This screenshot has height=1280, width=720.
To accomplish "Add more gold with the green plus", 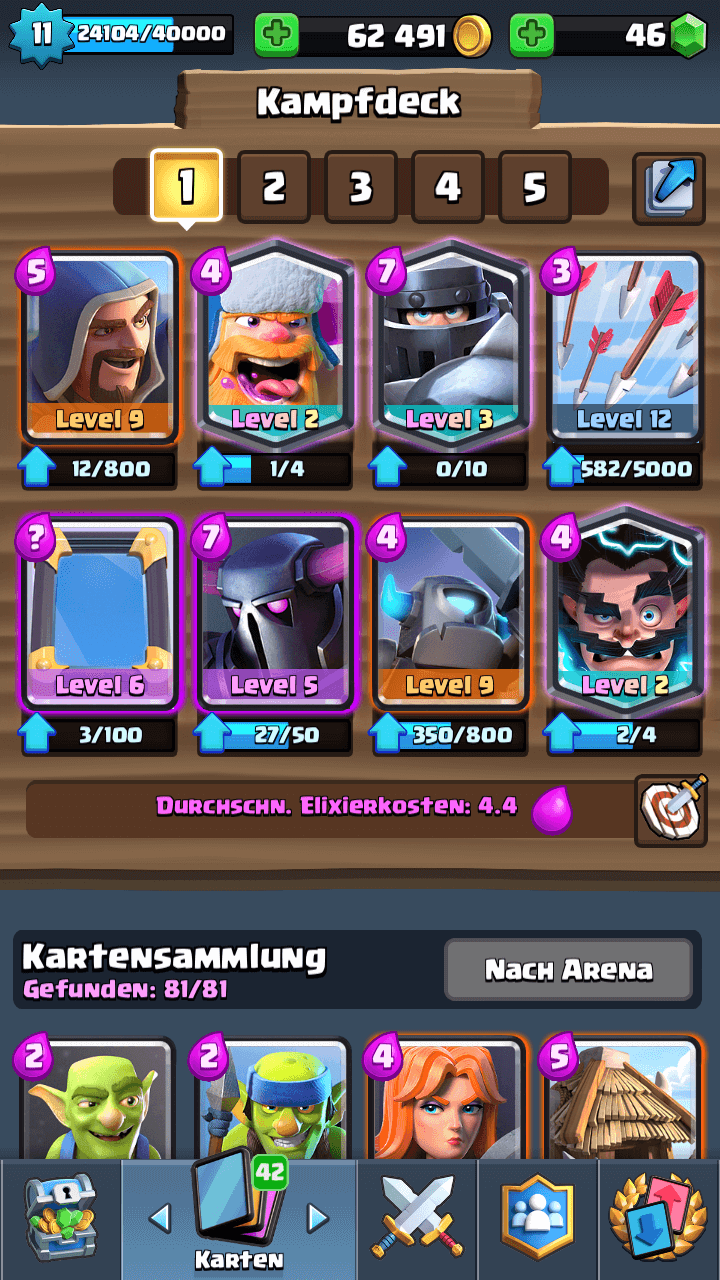I will (x=277, y=36).
